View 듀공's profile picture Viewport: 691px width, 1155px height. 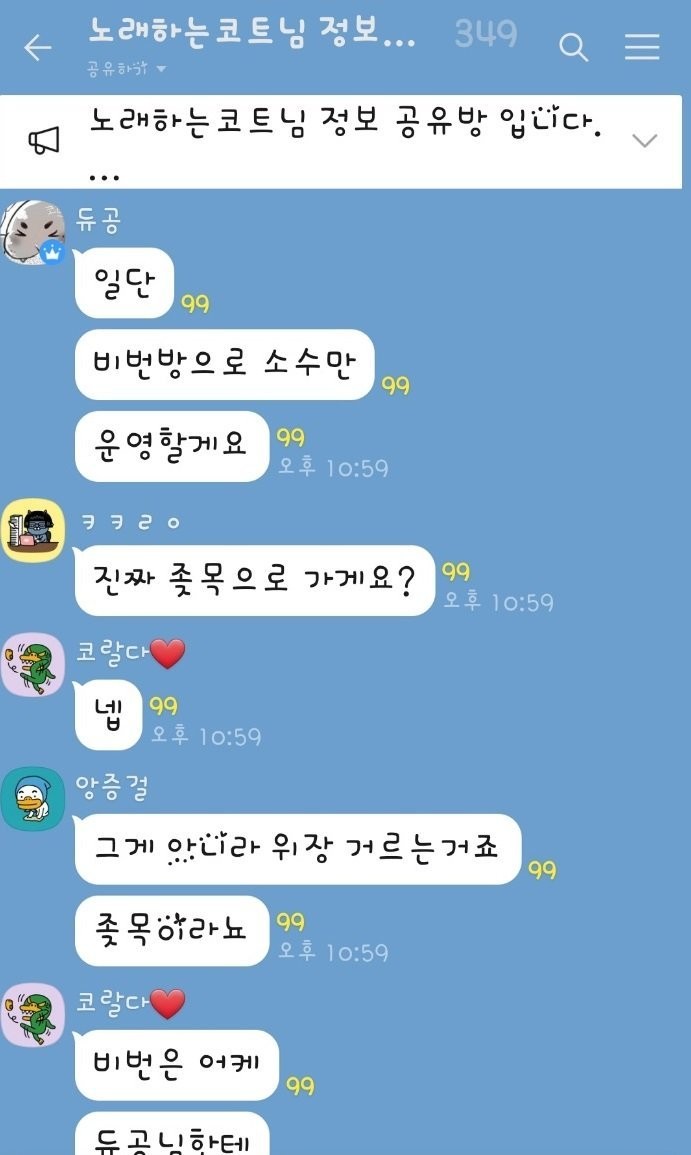(x=32, y=232)
